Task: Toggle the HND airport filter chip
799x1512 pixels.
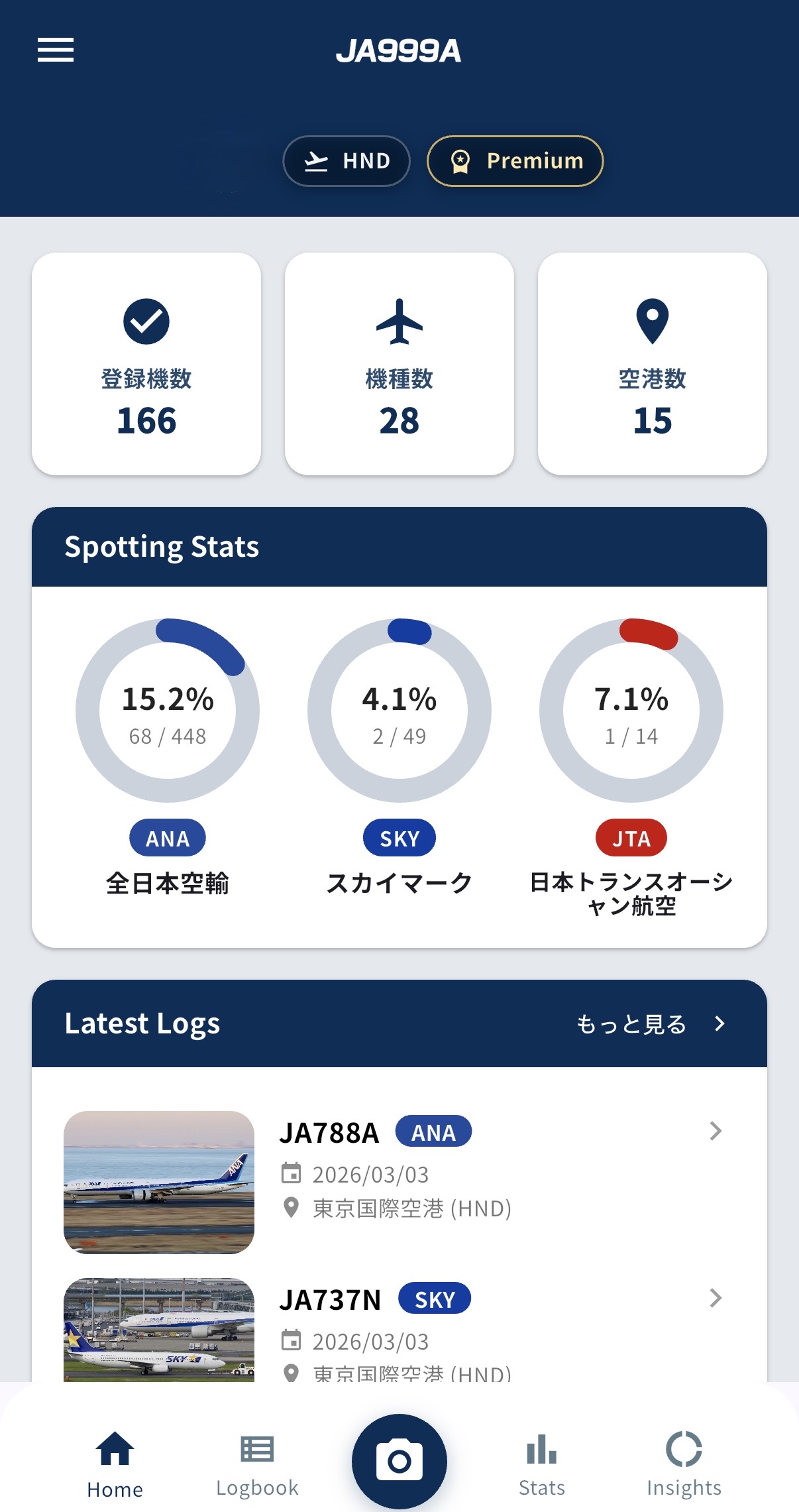Action: (x=346, y=160)
